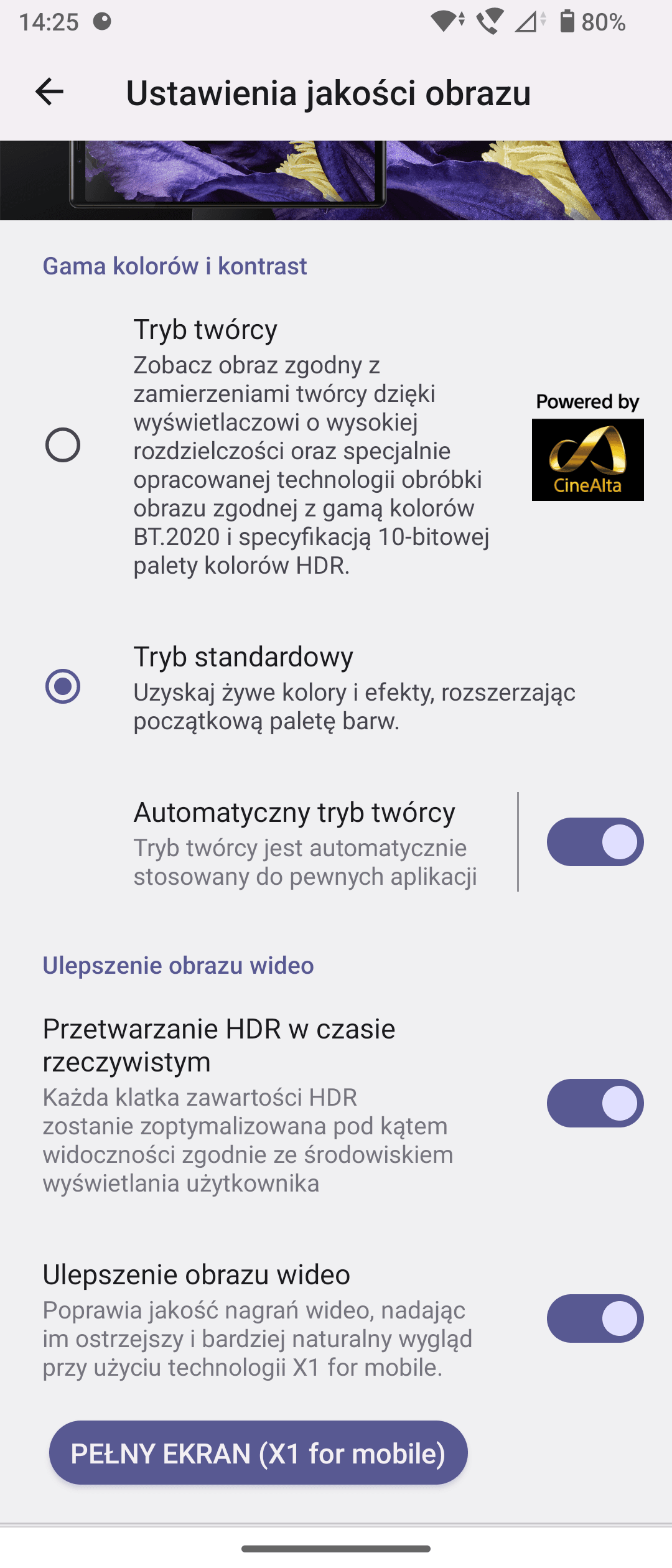Choose Tryb standardowy color mode
The width and height of the screenshot is (672, 1568).
click(63, 686)
